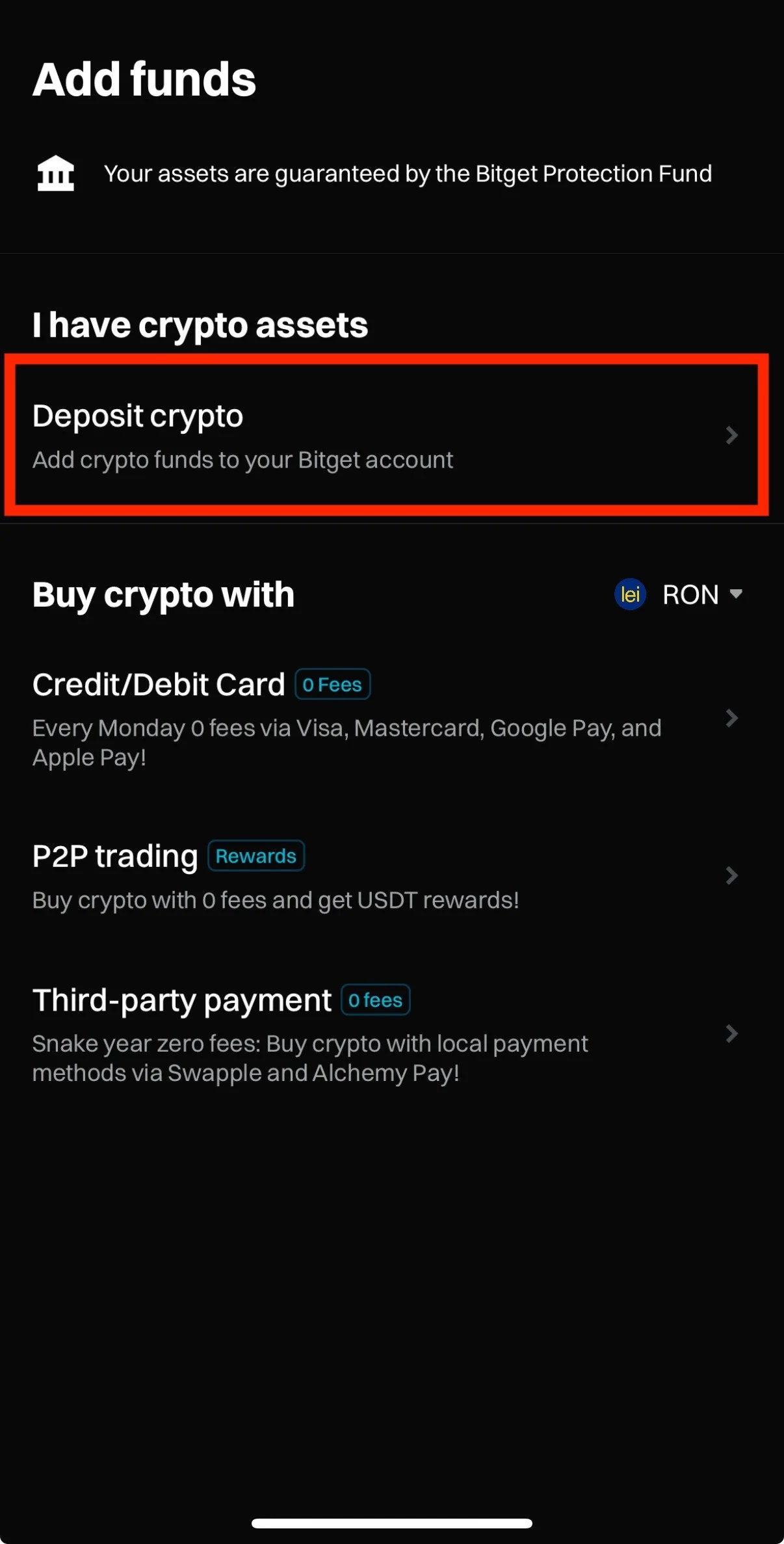Select the Deposit crypto chevron arrow
Viewport: 784px width, 1544px height.
pyautogui.click(x=732, y=436)
